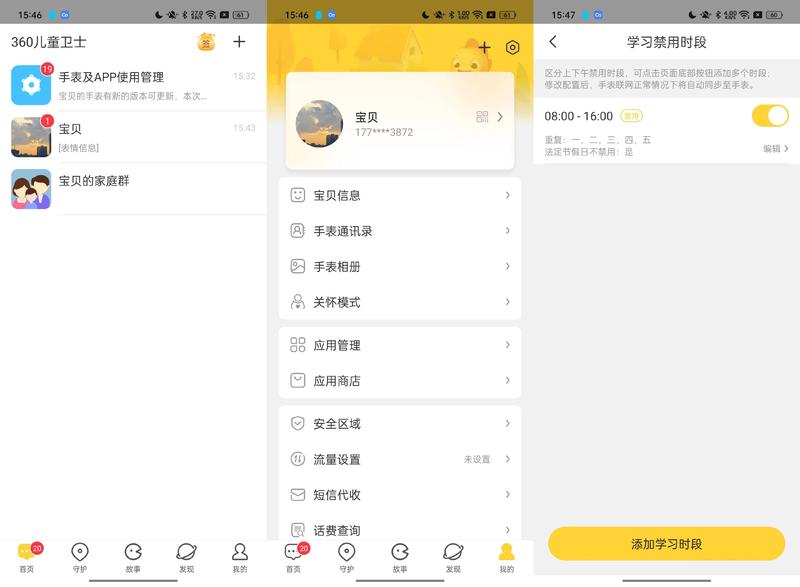Image resolution: width=800 pixels, height=587 pixels.
Task: Open 手表相册 watch album
Action: pos(399,267)
